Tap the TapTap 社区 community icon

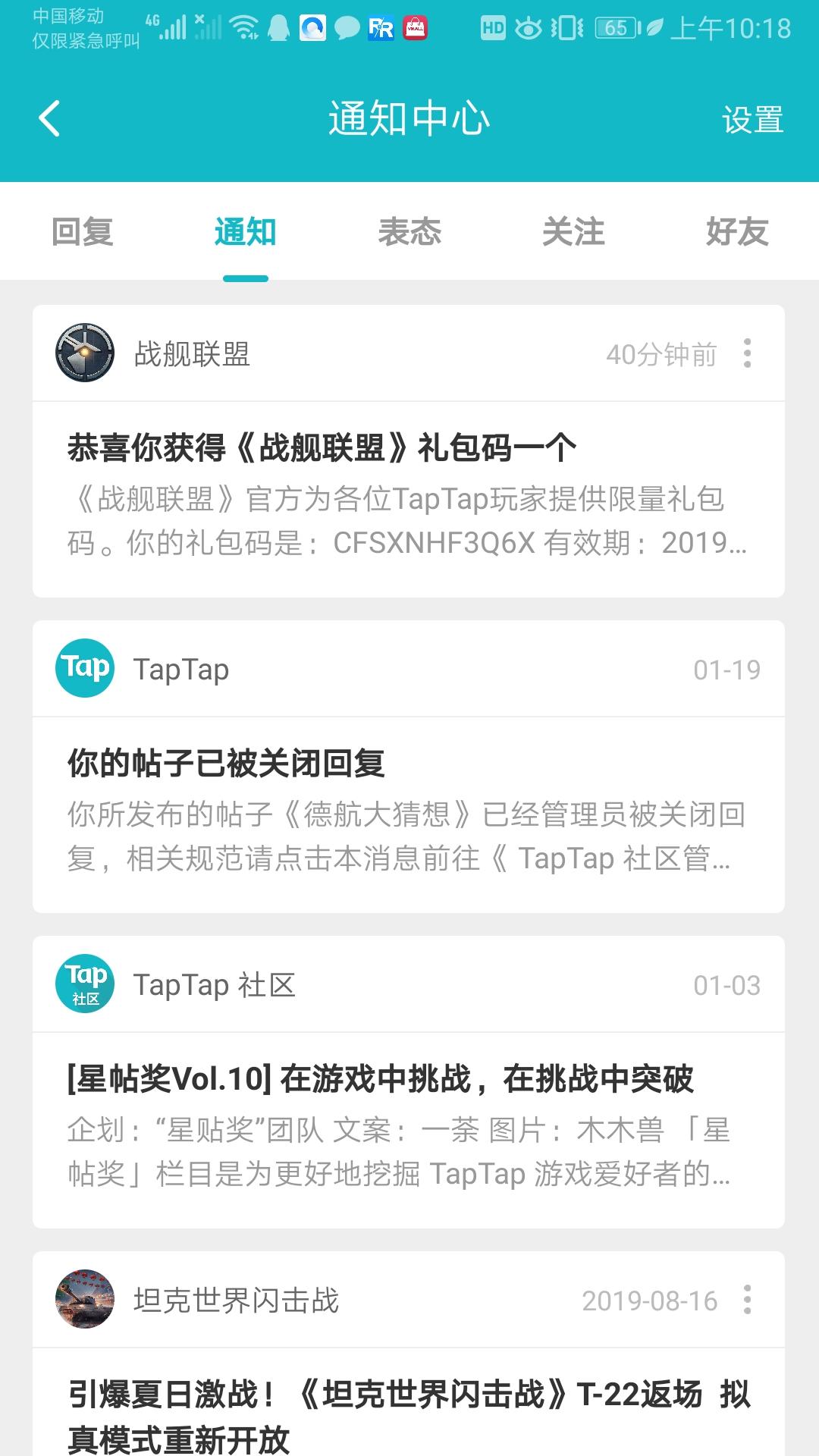click(x=85, y=984)
